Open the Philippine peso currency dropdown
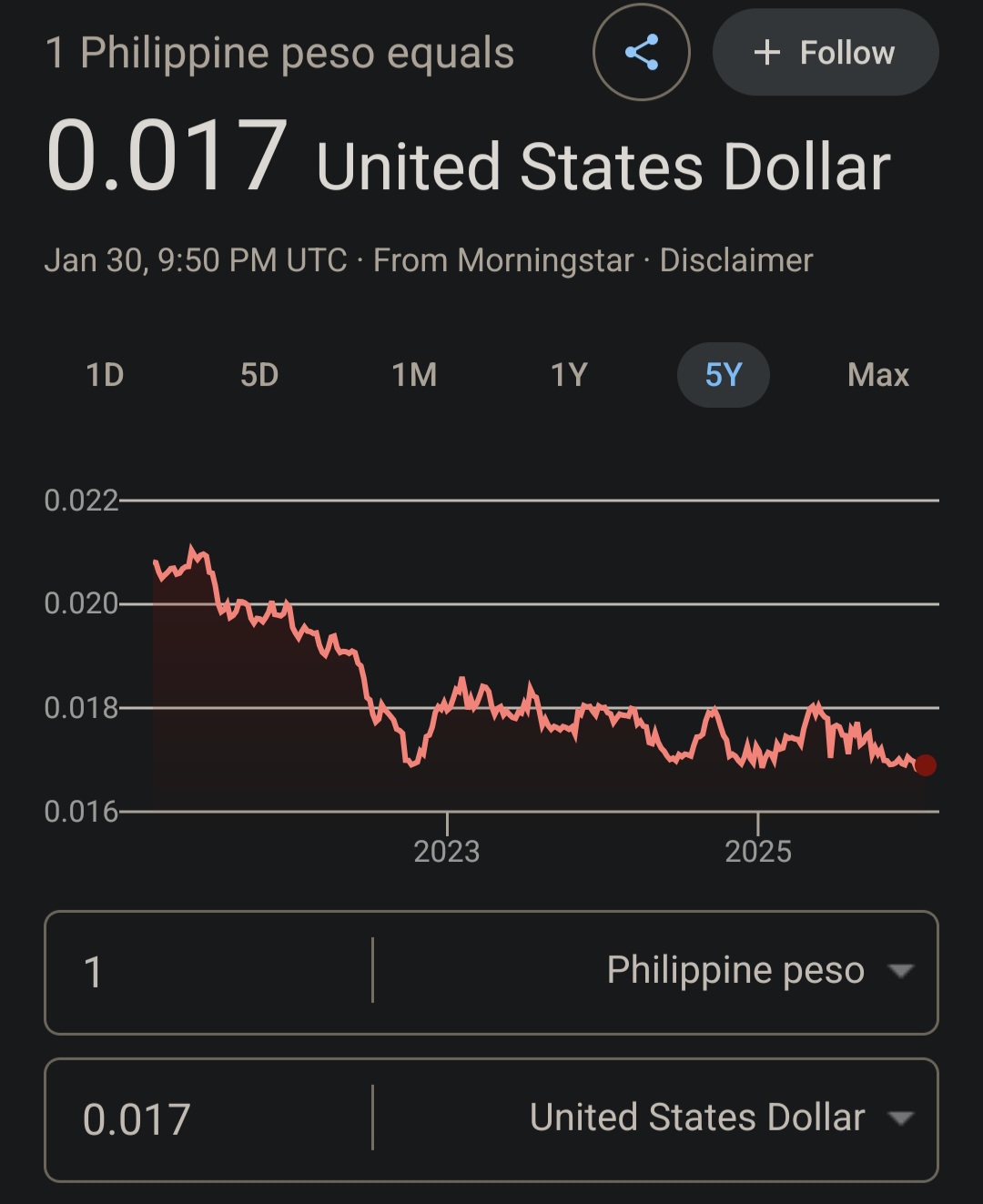The image size is (983, 1204). pos(755,971)
